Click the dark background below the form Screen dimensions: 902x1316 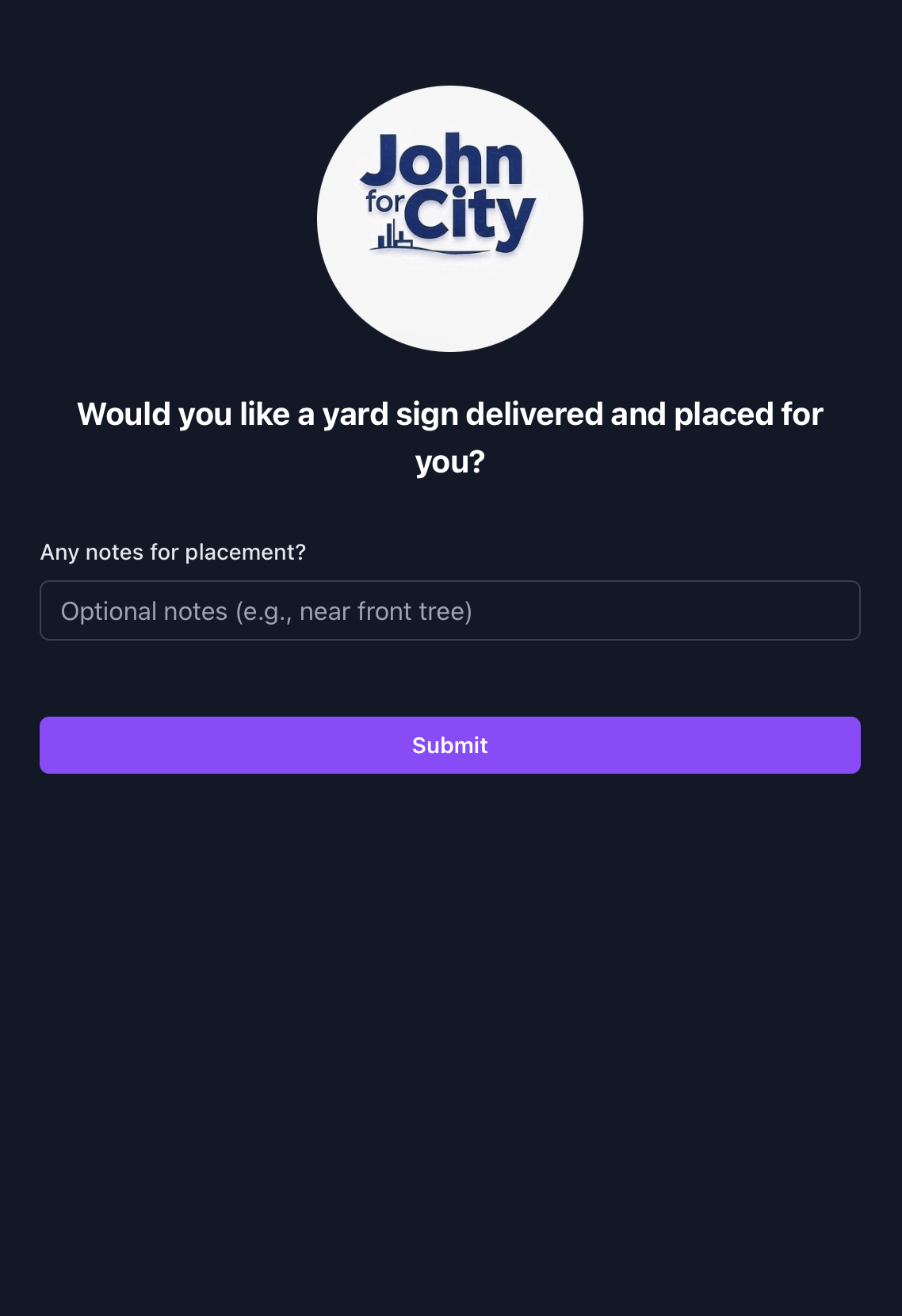[x=449, y=1031]
